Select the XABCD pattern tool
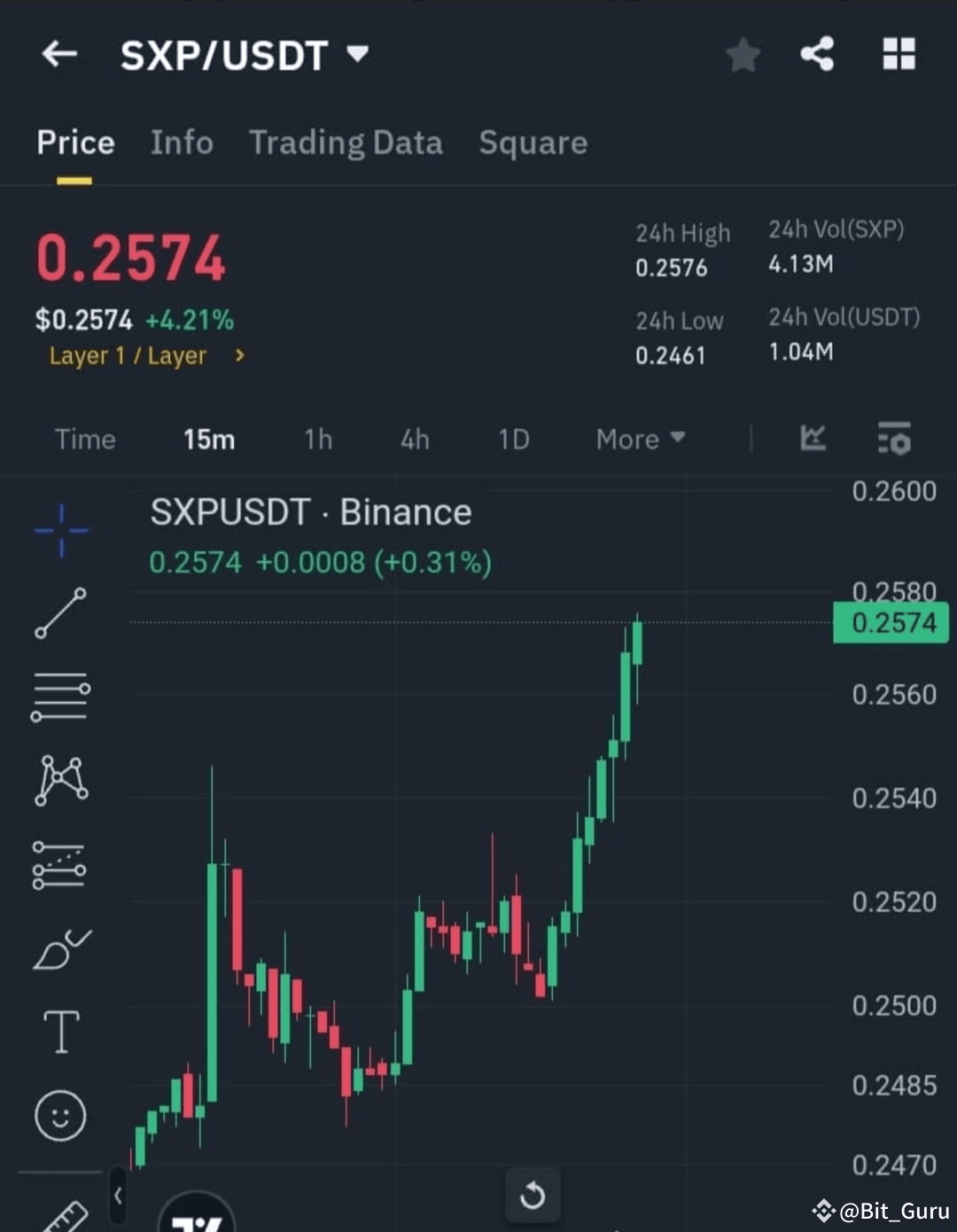957x1232 pixels. coord(60,778)
